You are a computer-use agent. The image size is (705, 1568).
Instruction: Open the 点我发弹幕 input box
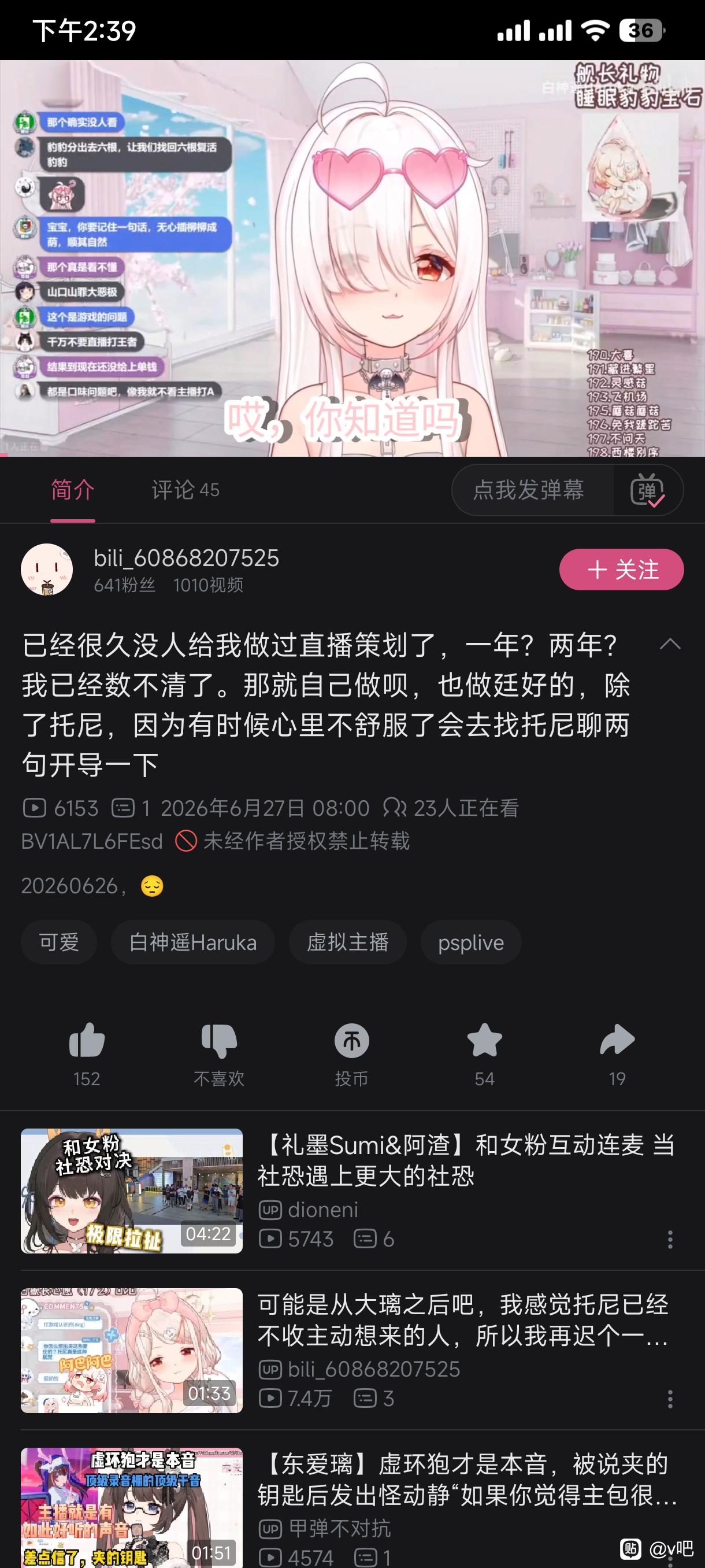click(529, 490)
